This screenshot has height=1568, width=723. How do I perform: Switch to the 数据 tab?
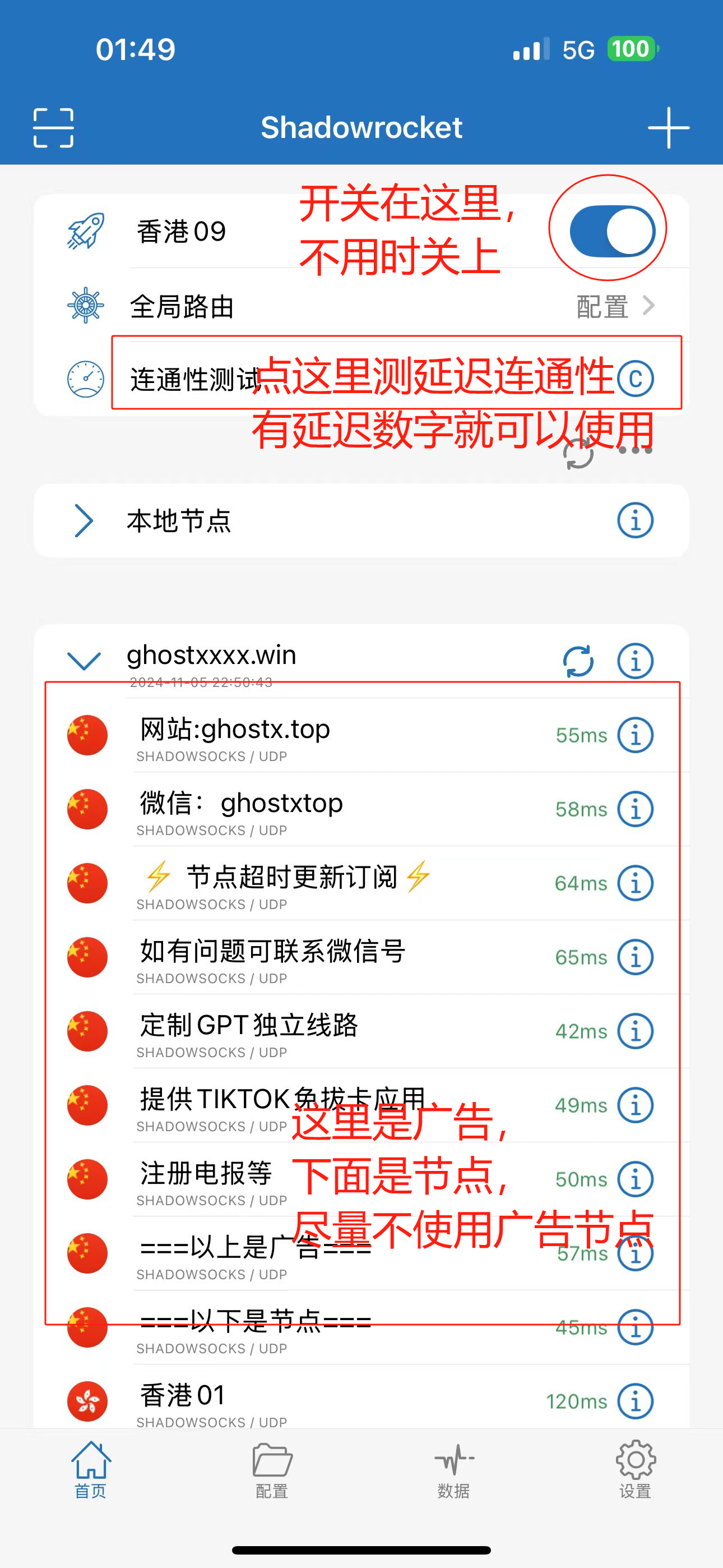point(453,1469)
